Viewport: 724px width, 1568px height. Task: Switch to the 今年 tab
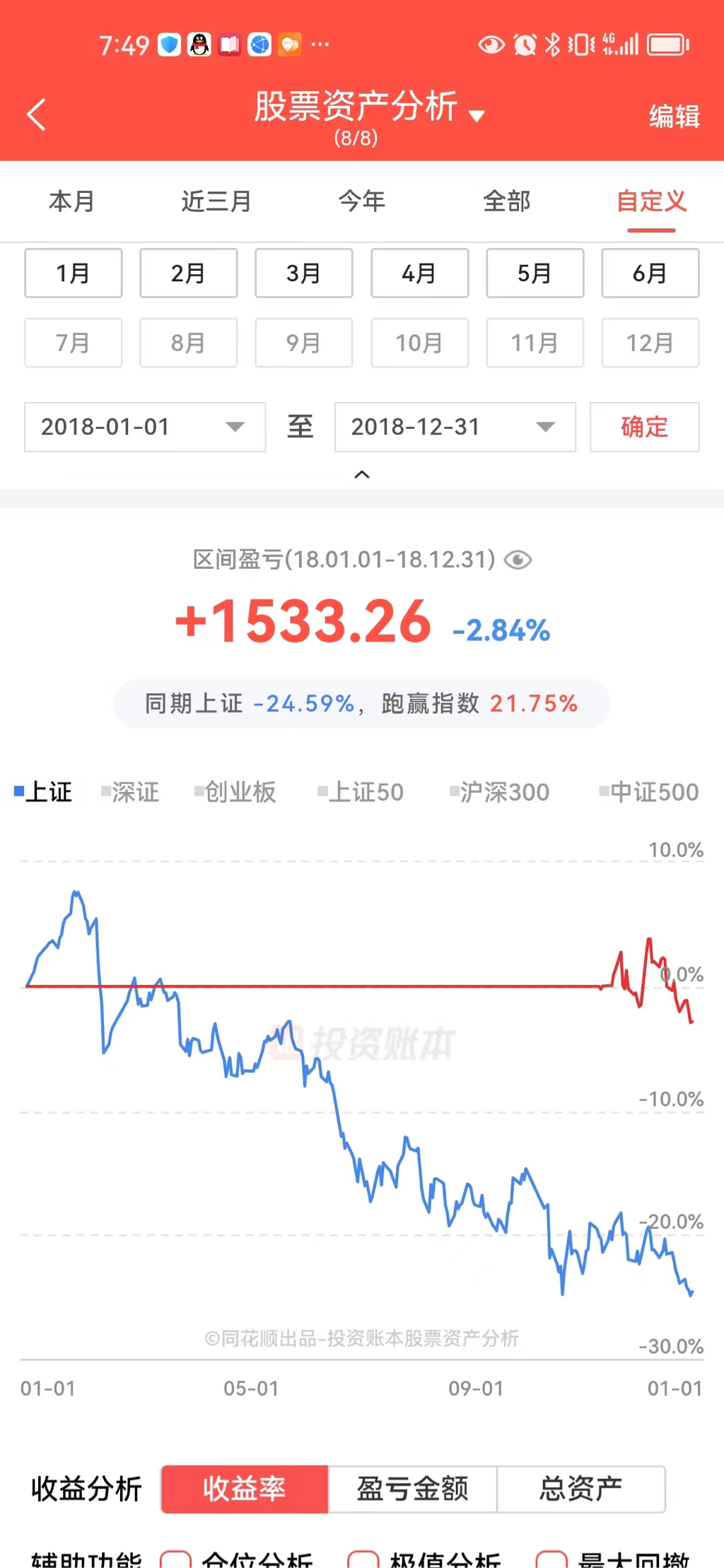[x=362, y=201]
